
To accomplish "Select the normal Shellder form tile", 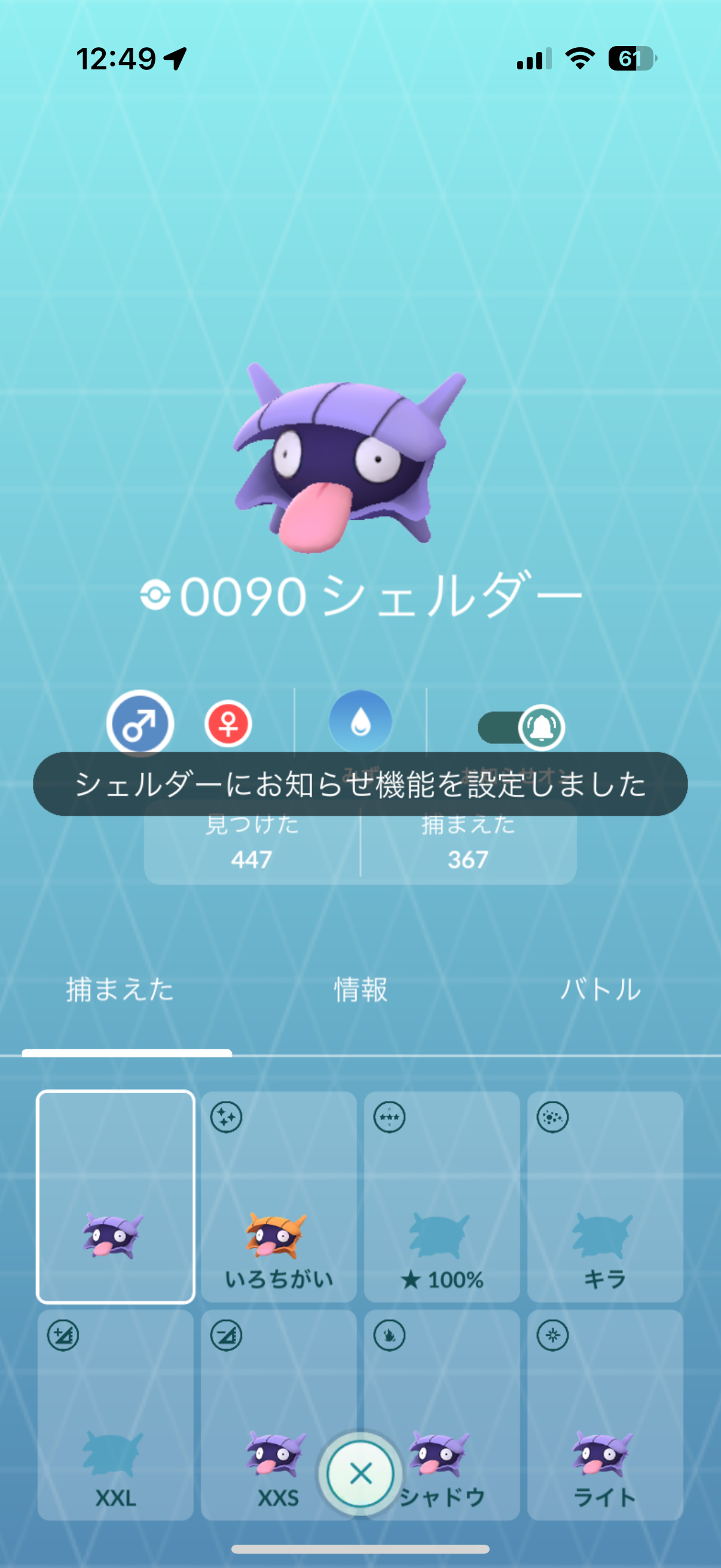I will pyautogui.click(x=115, y=1196).
